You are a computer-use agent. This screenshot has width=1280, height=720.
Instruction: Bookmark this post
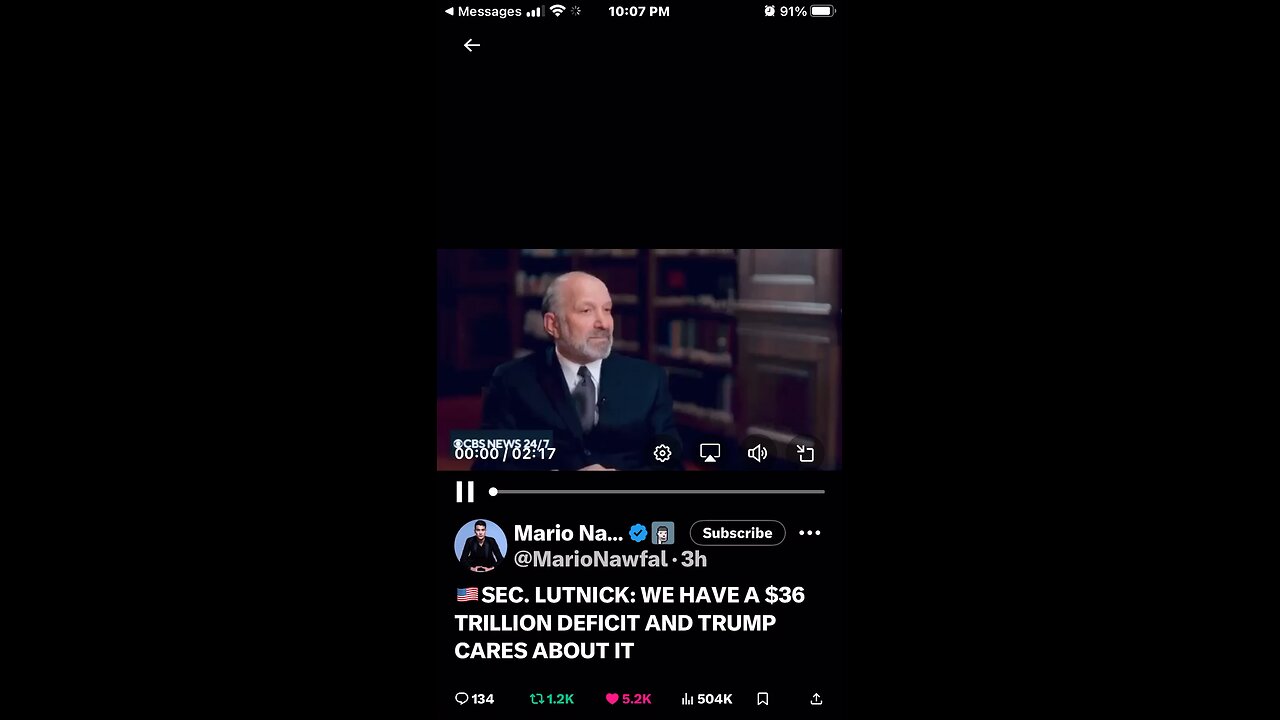point(762,699)
